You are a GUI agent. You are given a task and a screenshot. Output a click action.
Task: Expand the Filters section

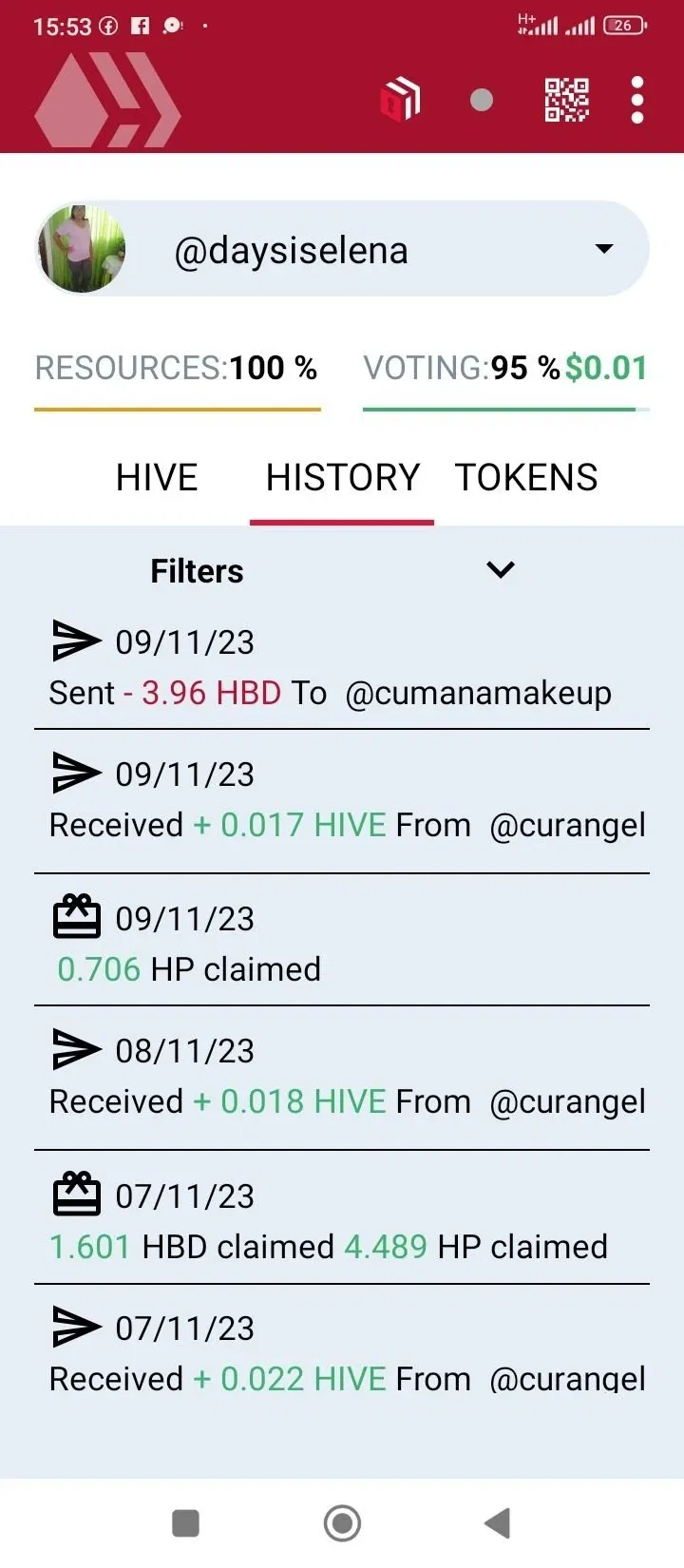click(x=500, y=570)
